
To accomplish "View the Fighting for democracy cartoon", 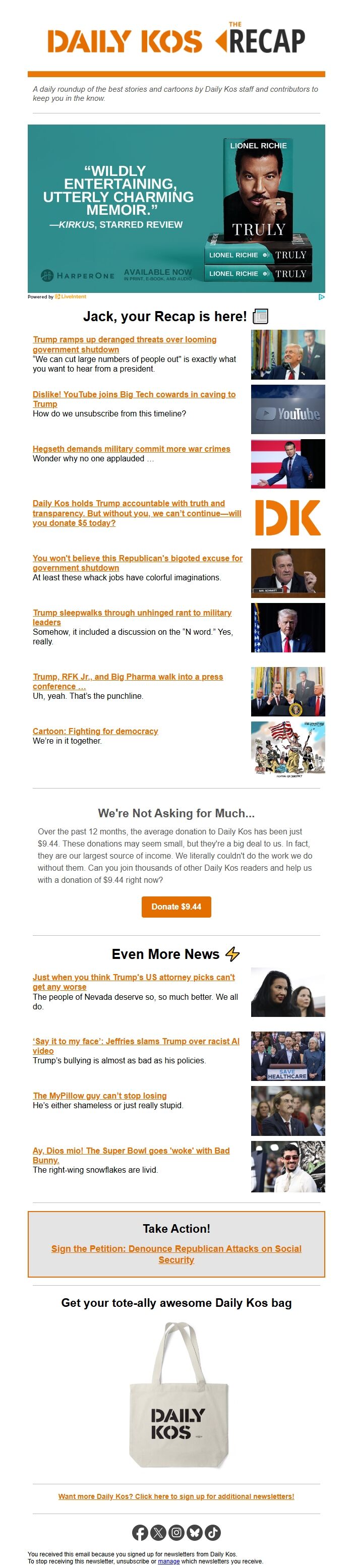I will point(95,731).
